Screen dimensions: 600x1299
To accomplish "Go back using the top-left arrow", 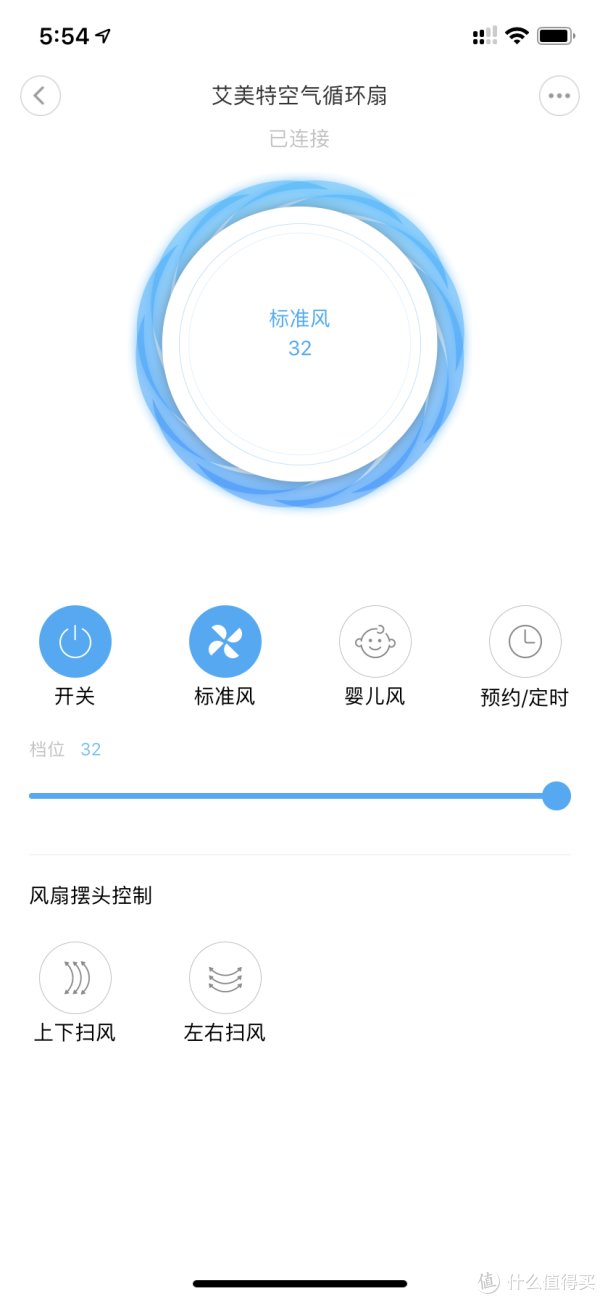I will pos(40,96).
